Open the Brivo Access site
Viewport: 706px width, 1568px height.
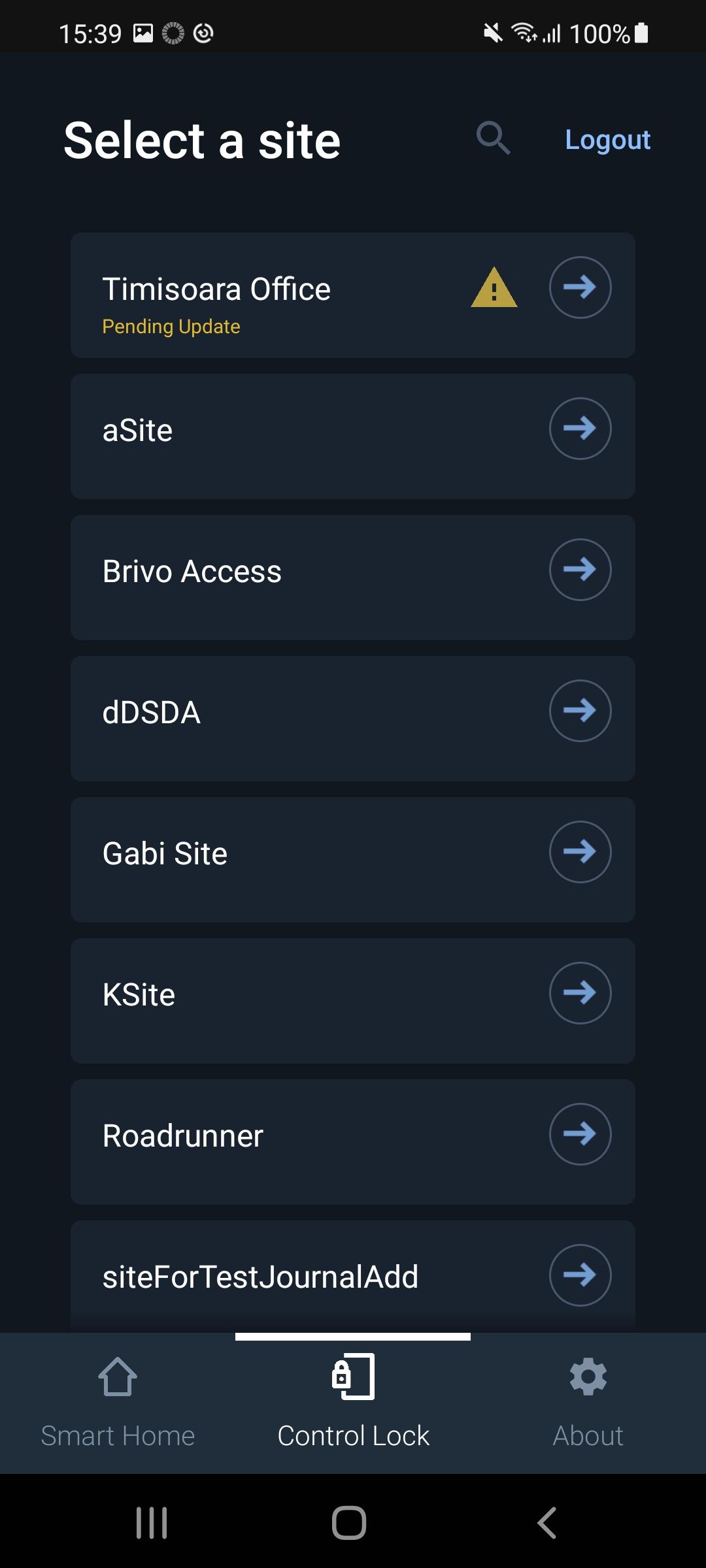pyautogui.click(x=353, y=578)
